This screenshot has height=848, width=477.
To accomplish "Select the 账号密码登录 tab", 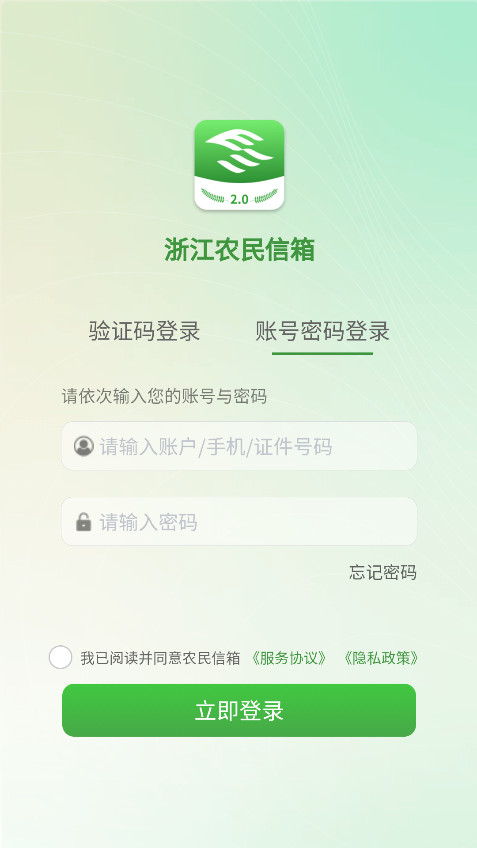I will 322,331.
